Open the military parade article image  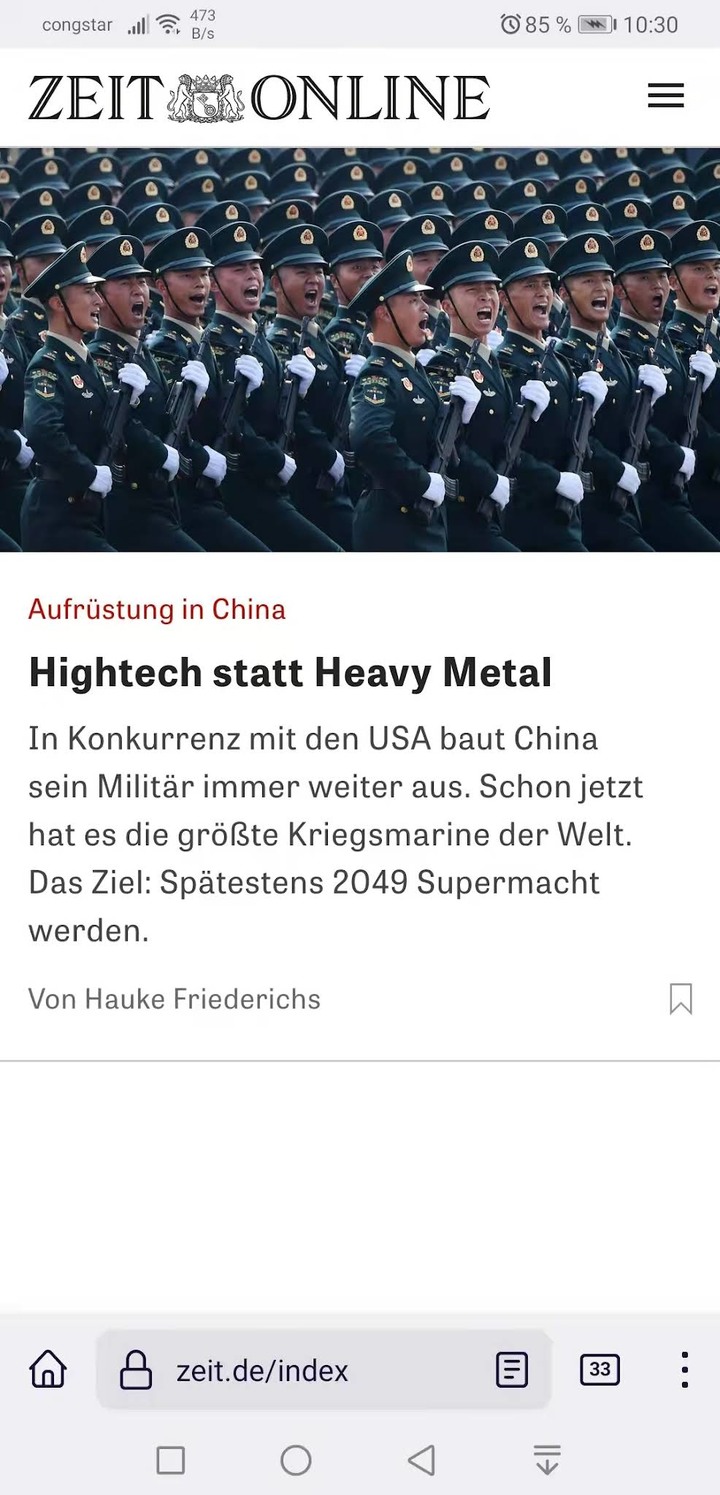point(360,349)
